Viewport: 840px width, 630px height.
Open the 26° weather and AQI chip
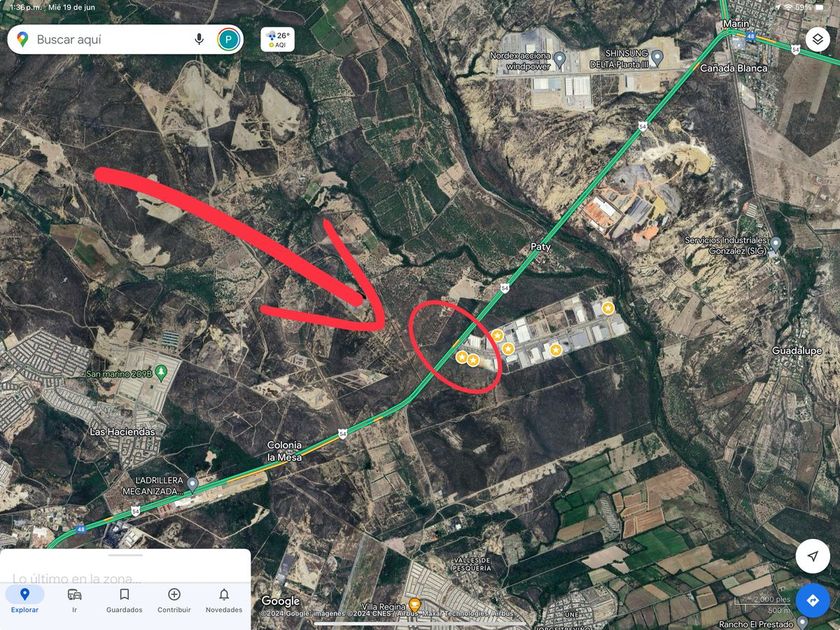coord(278,40)
